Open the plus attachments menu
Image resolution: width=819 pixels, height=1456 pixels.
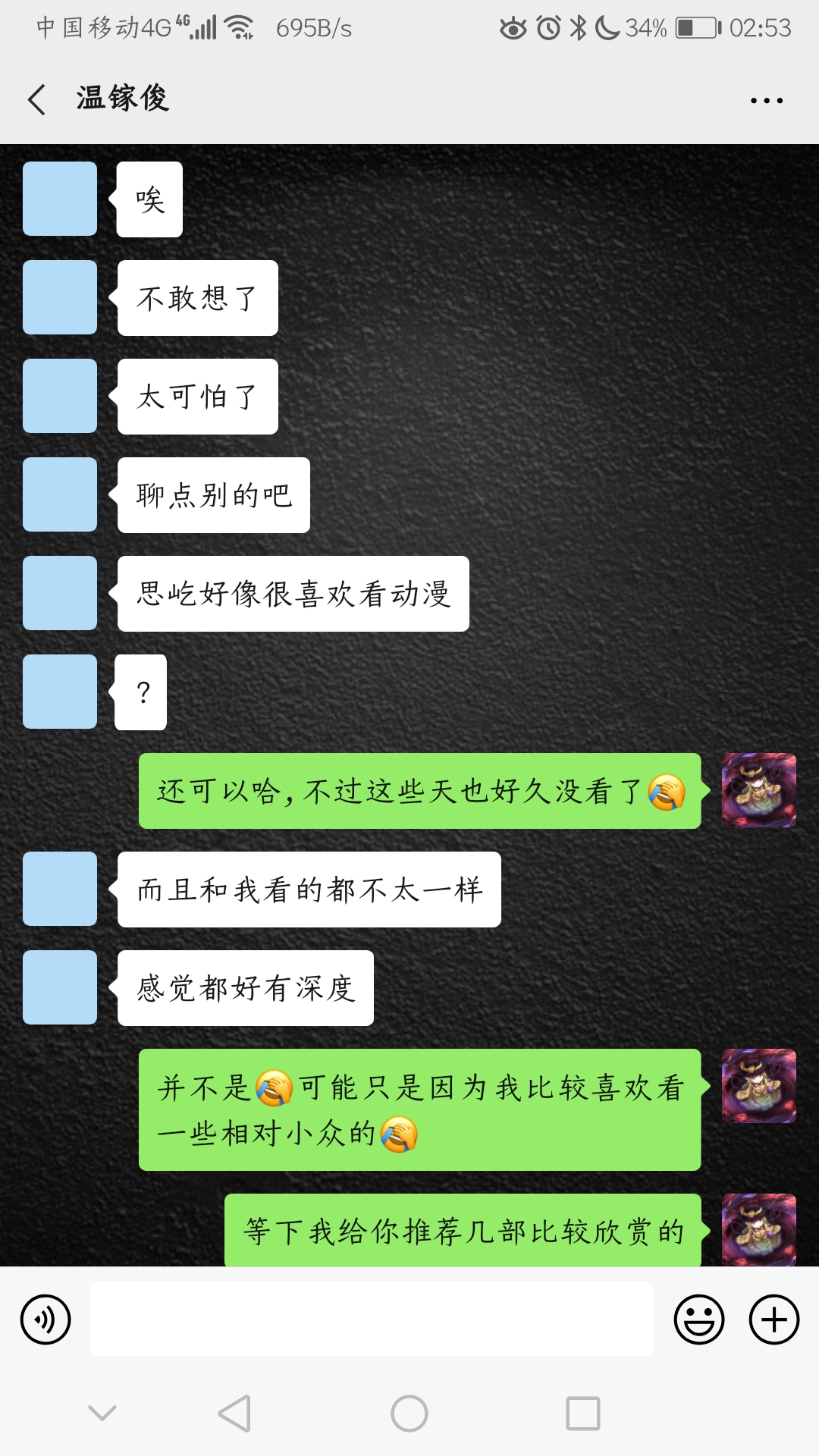773,1319
